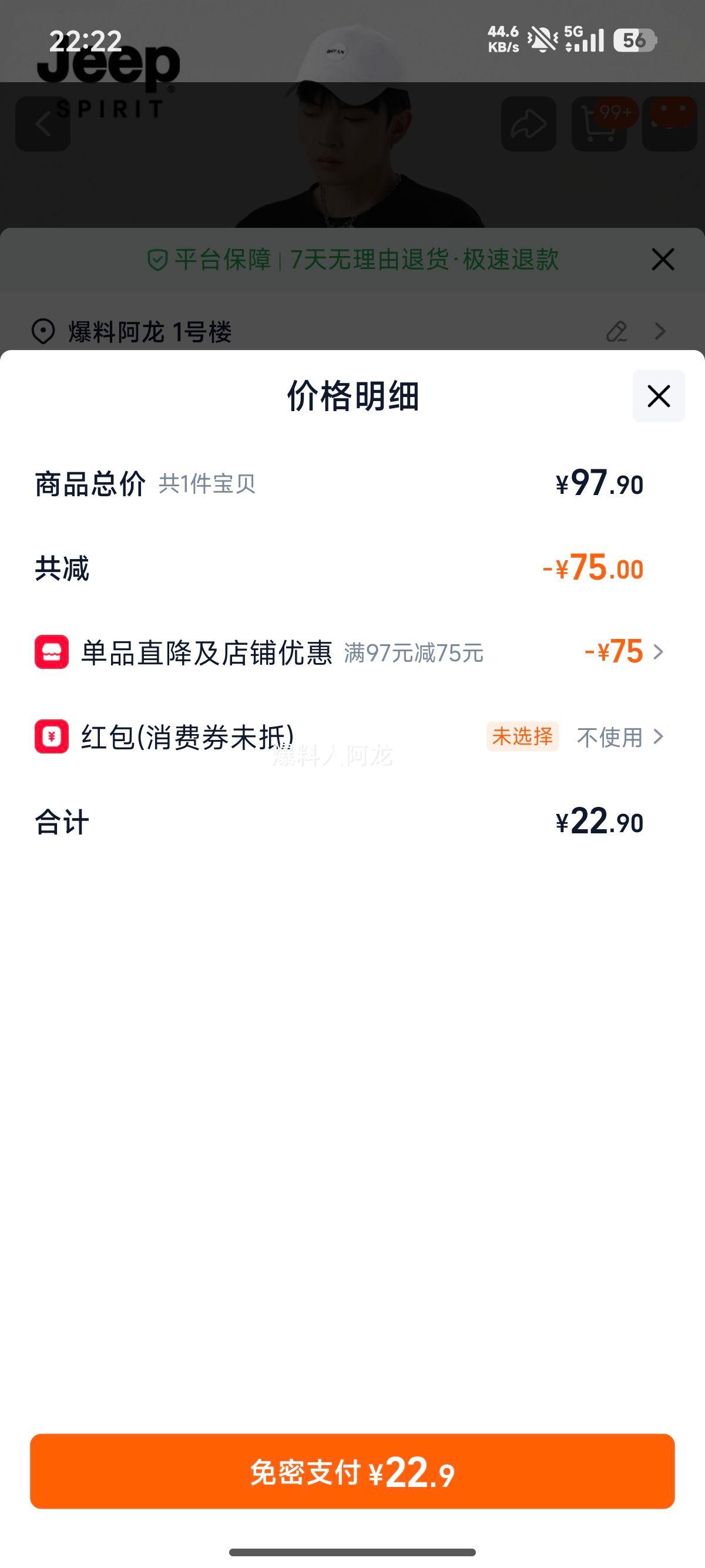Close the 价格明细 price details sheet
This screenshot has height=1568, width=705.
[x=658, y=396]
